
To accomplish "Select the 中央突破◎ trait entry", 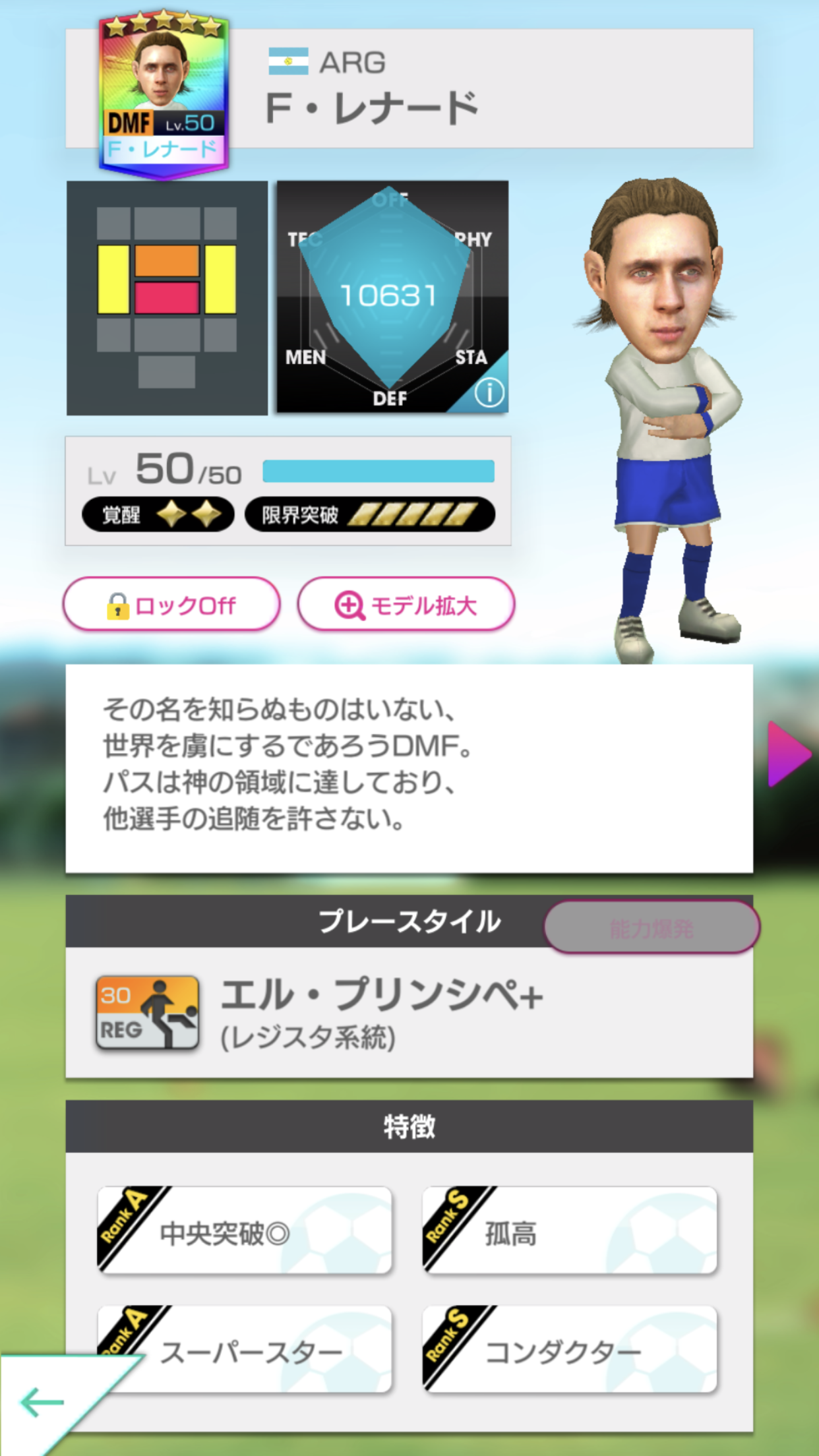I will [245, 1232].
